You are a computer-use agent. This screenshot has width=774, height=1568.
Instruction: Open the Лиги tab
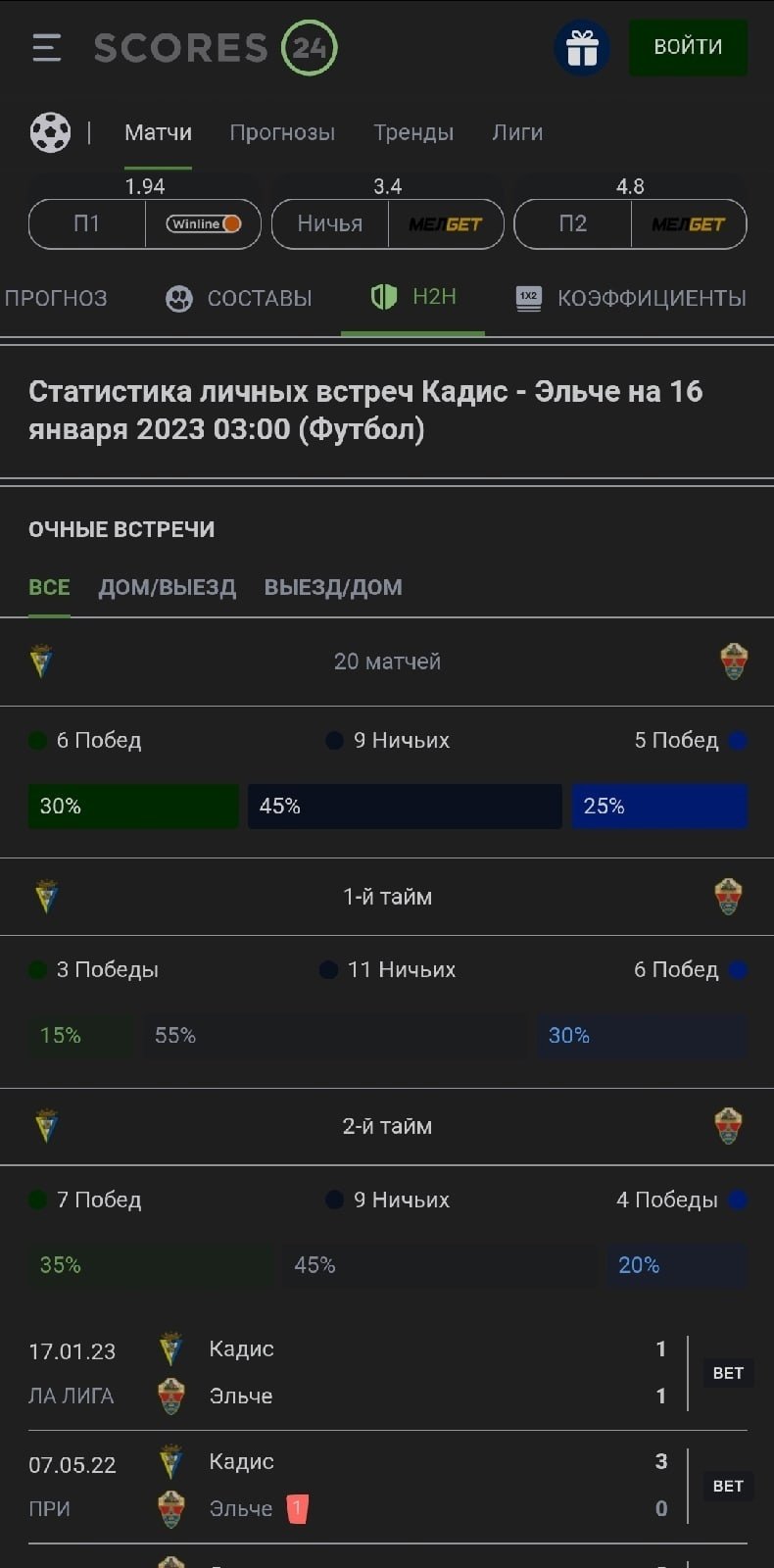[x=516, y=132]
